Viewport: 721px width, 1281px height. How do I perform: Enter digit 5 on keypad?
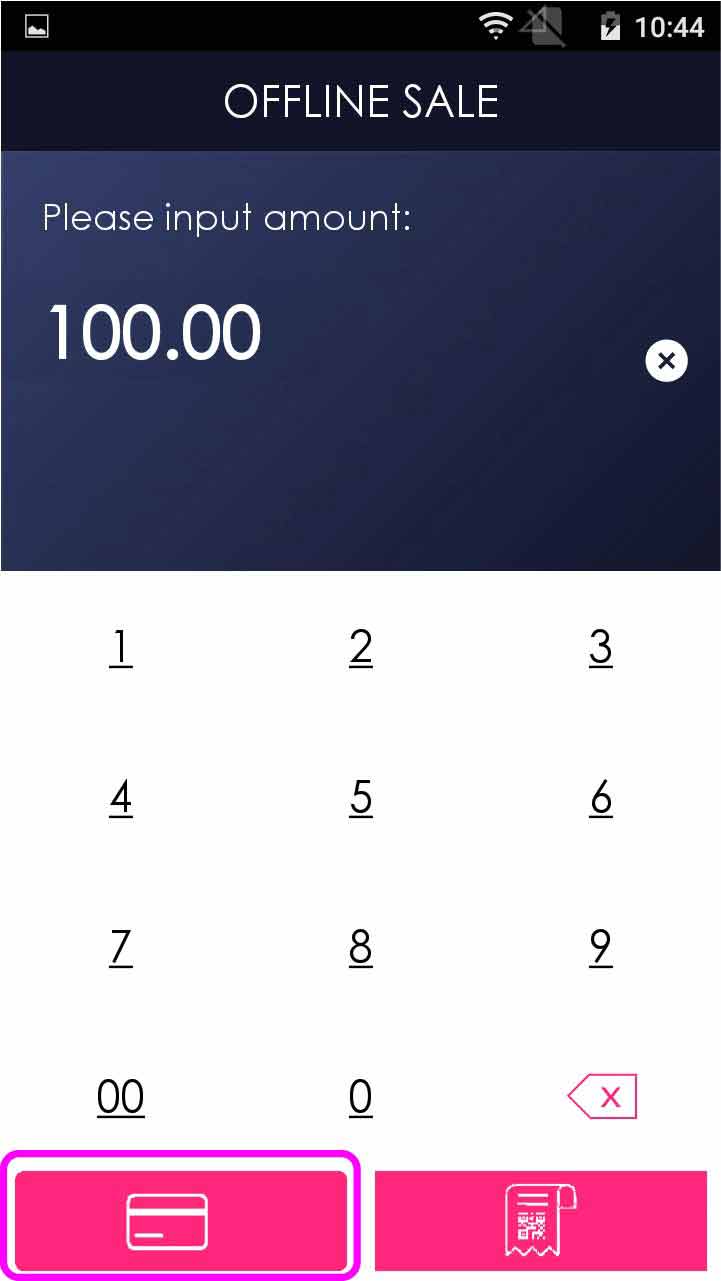pos(361,798)
